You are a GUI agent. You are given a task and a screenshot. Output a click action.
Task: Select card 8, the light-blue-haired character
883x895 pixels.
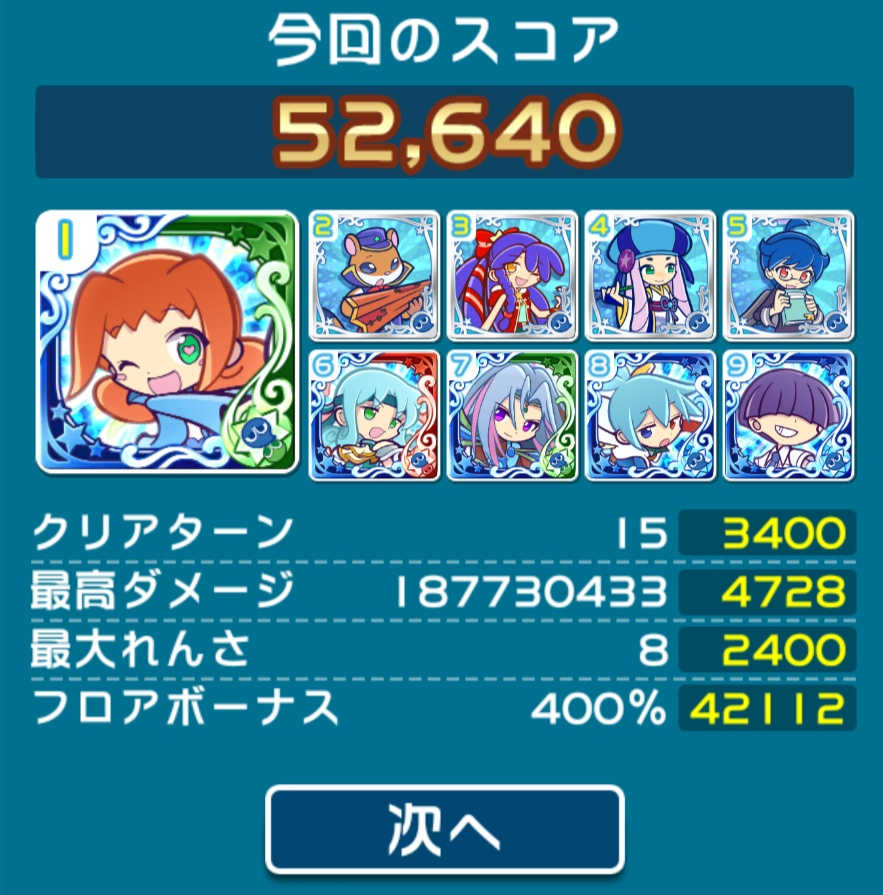649,414
